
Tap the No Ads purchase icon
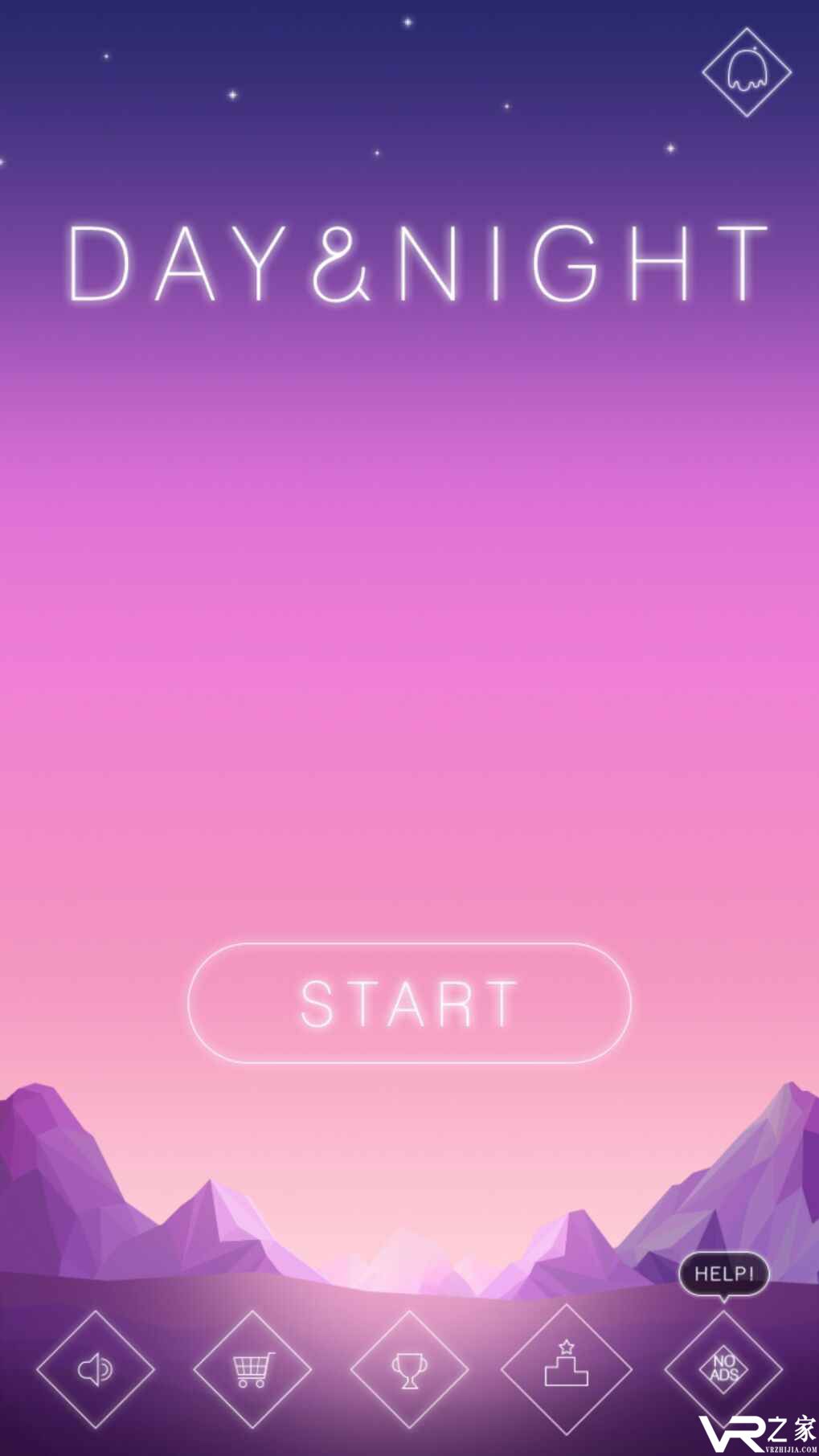(723, 1368)
